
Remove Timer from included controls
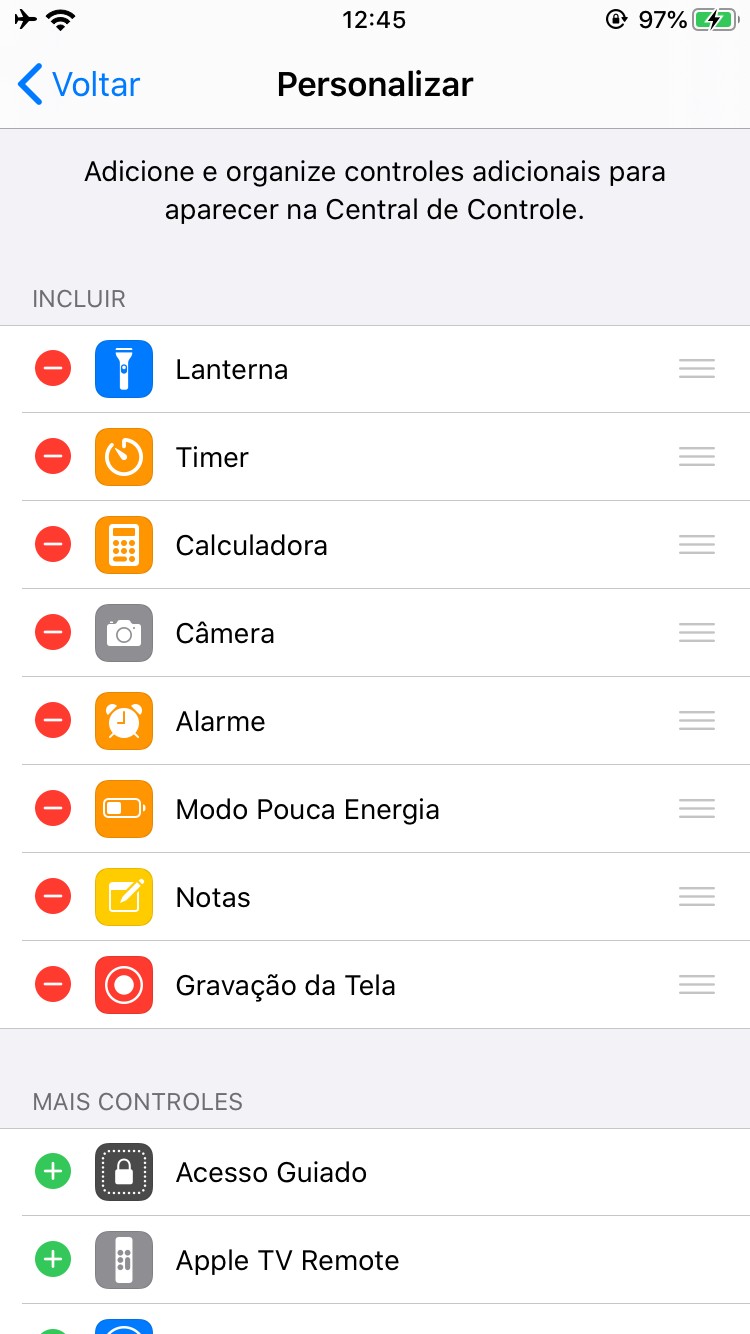53,457
